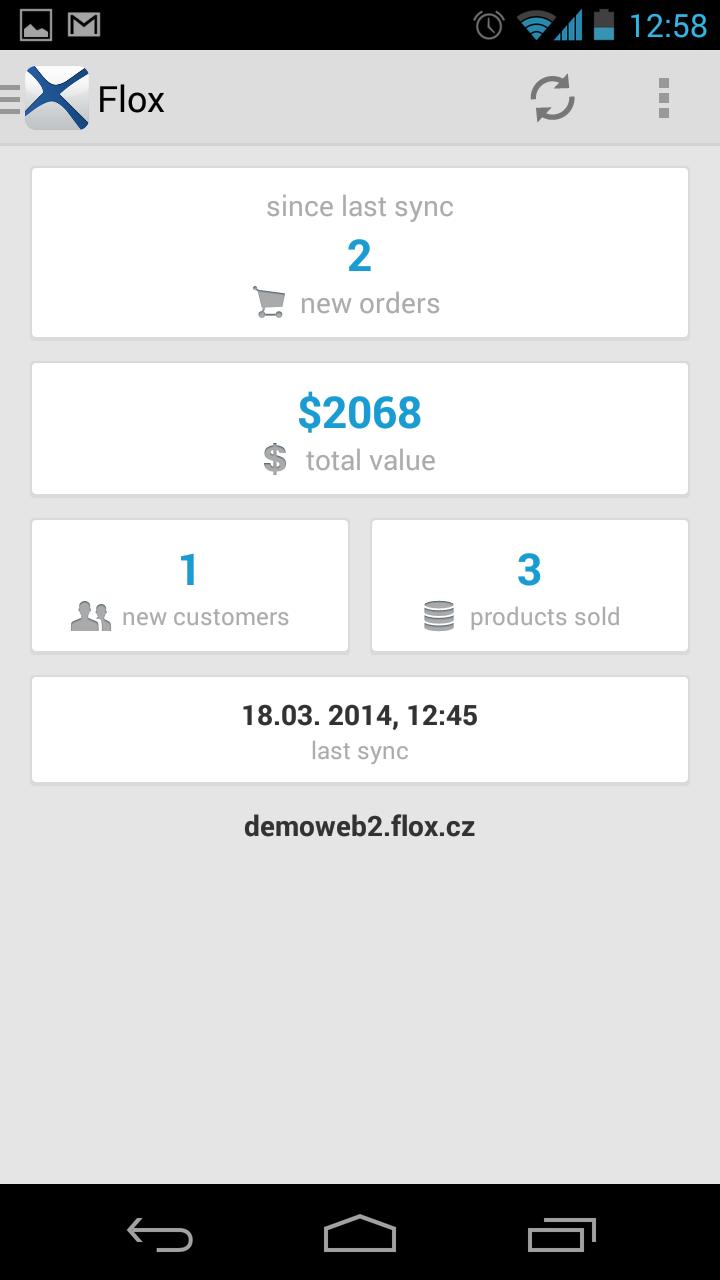View the total value card
Viewport: 720px width, 1280px height.
[x=360, y=429]
